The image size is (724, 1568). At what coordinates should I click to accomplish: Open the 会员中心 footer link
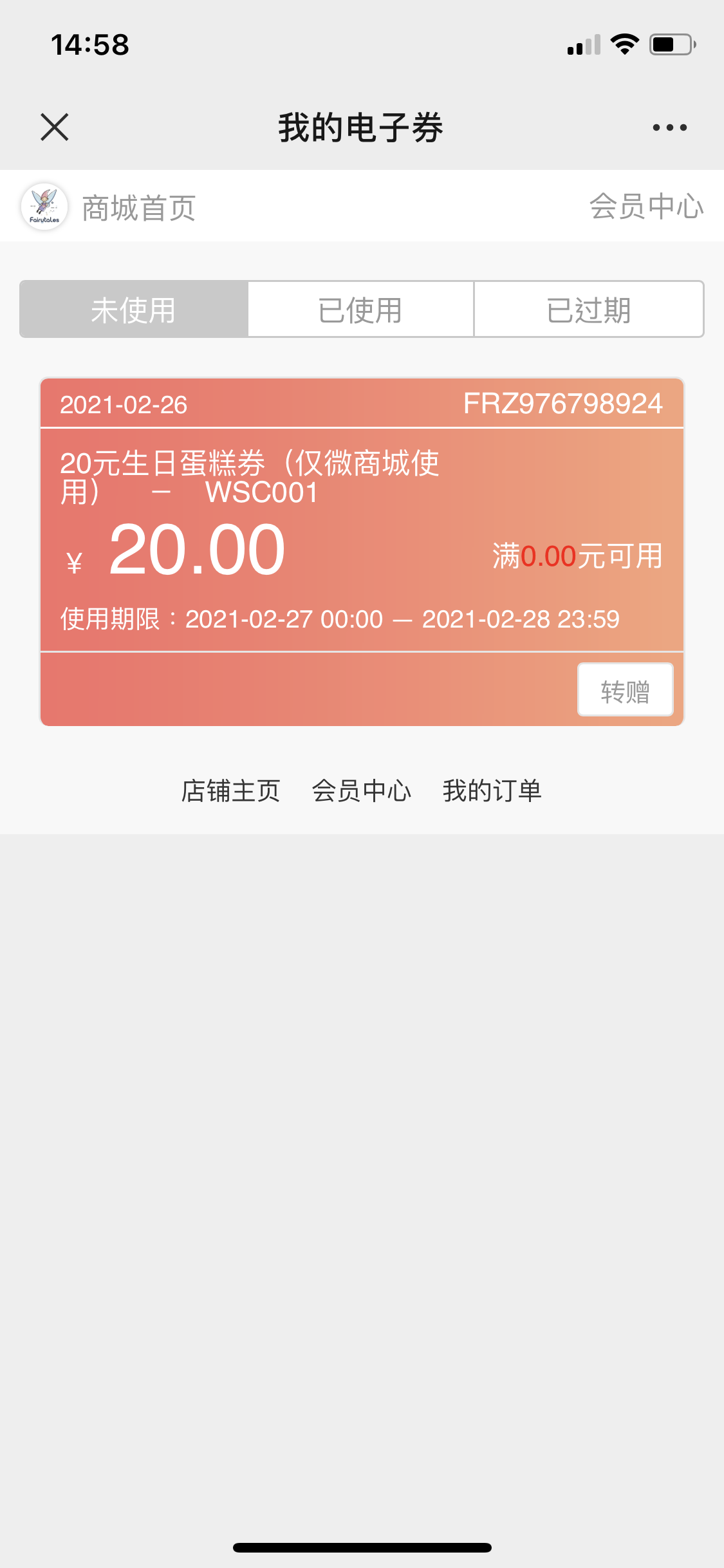point(362,791)
